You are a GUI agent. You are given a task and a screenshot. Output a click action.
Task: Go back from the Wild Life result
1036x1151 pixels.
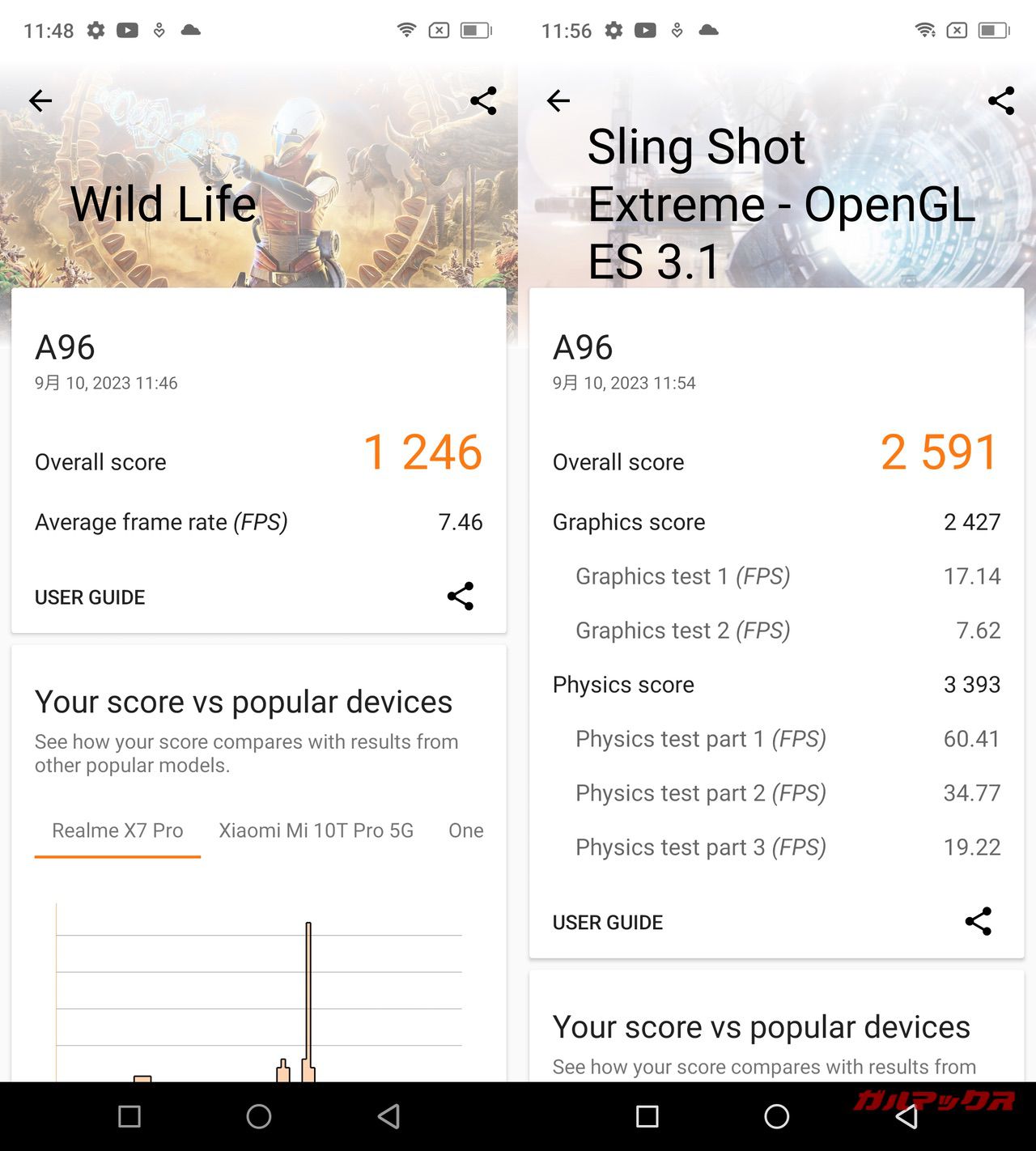tap(40, 101)
